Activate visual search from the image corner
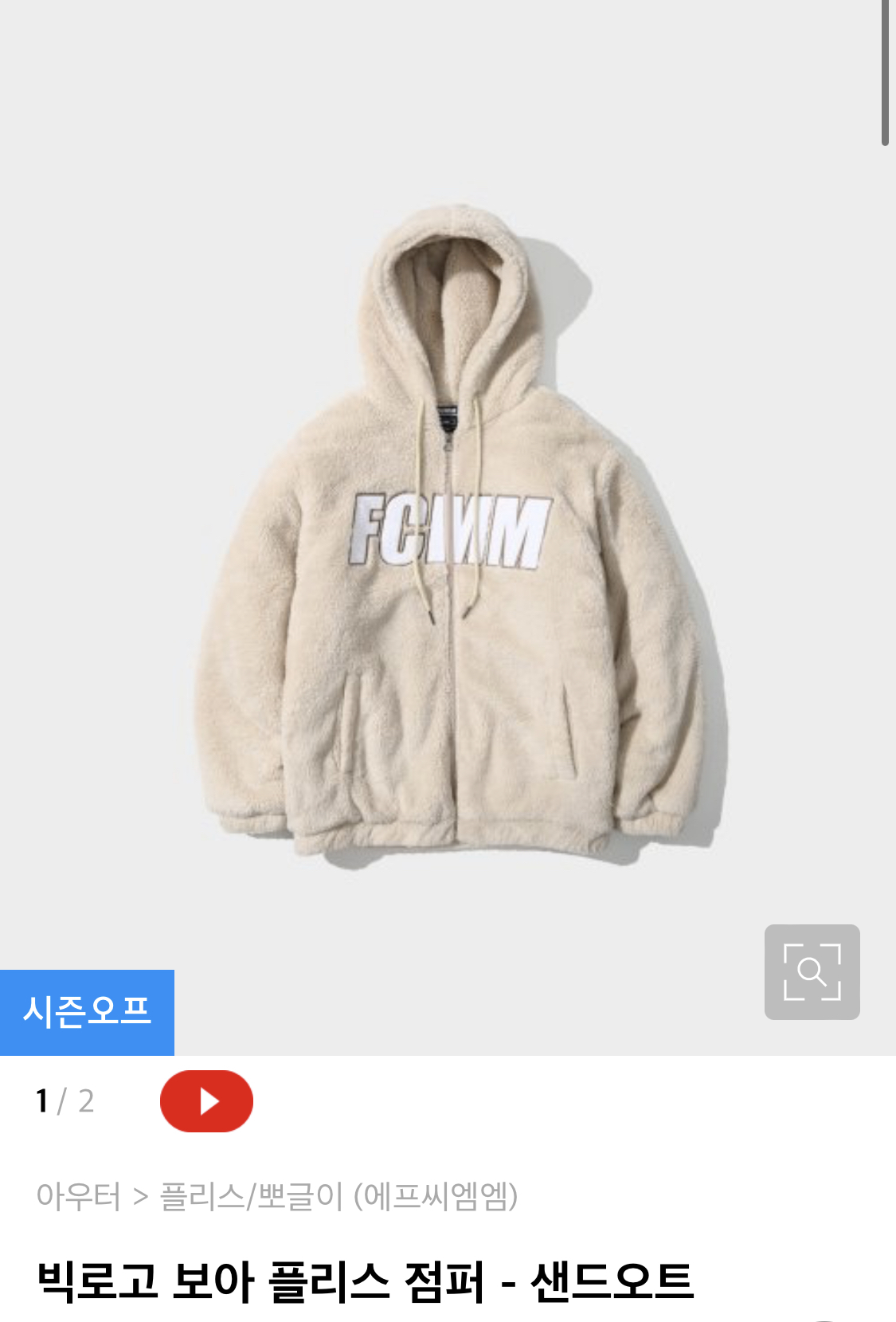The image size is (896, 1322). coord(812,973)
